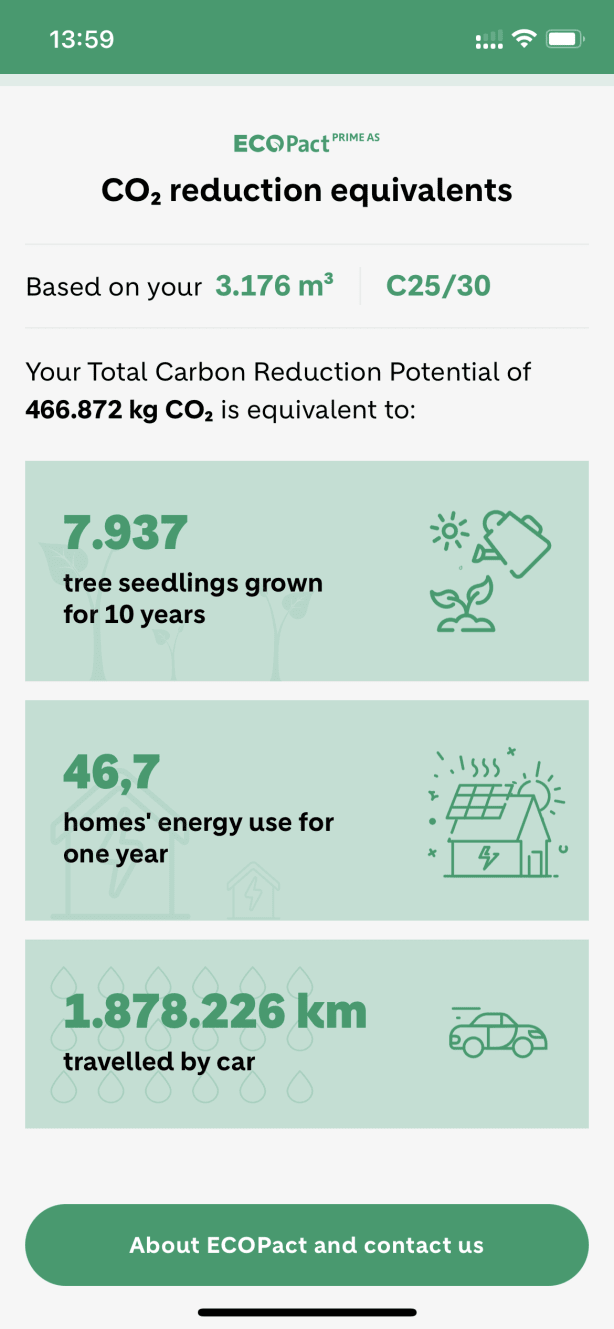Open About ECOPact and contact us
Screen dimensions: 614x1329
307,1245
